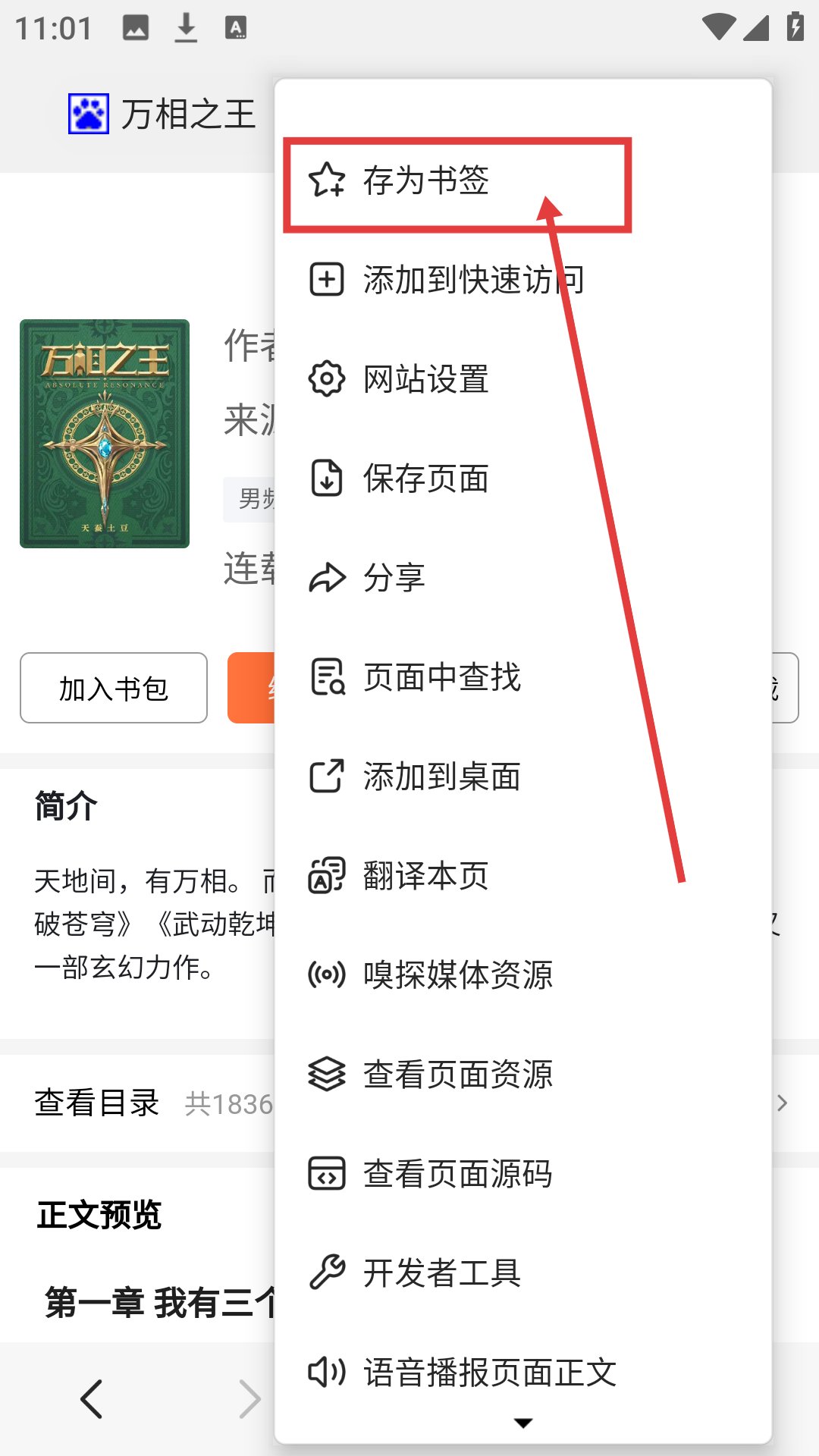Expand menu with the down arrow
Image resolution: width=819 pixels, height=1456 pixels.
[x=523, y=1423]
